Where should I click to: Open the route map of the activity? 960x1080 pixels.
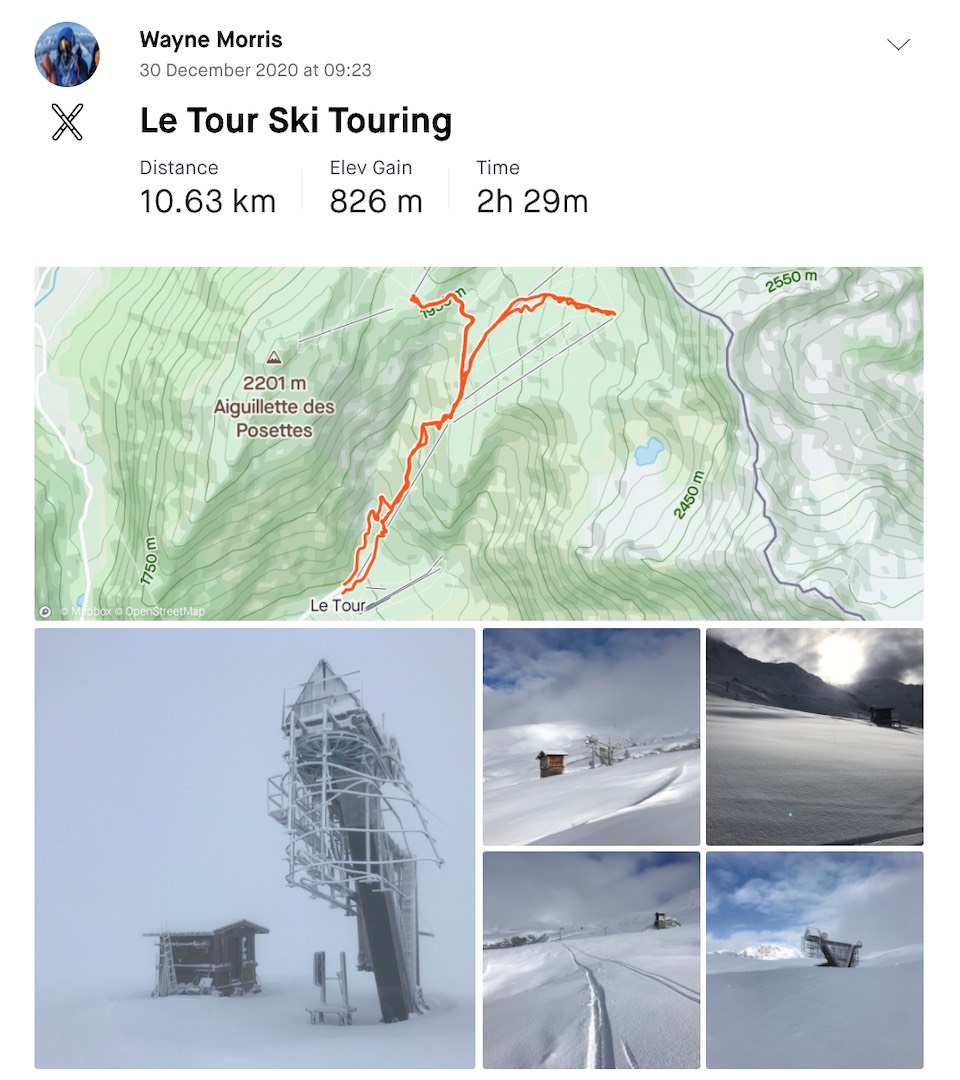point(479,443)
